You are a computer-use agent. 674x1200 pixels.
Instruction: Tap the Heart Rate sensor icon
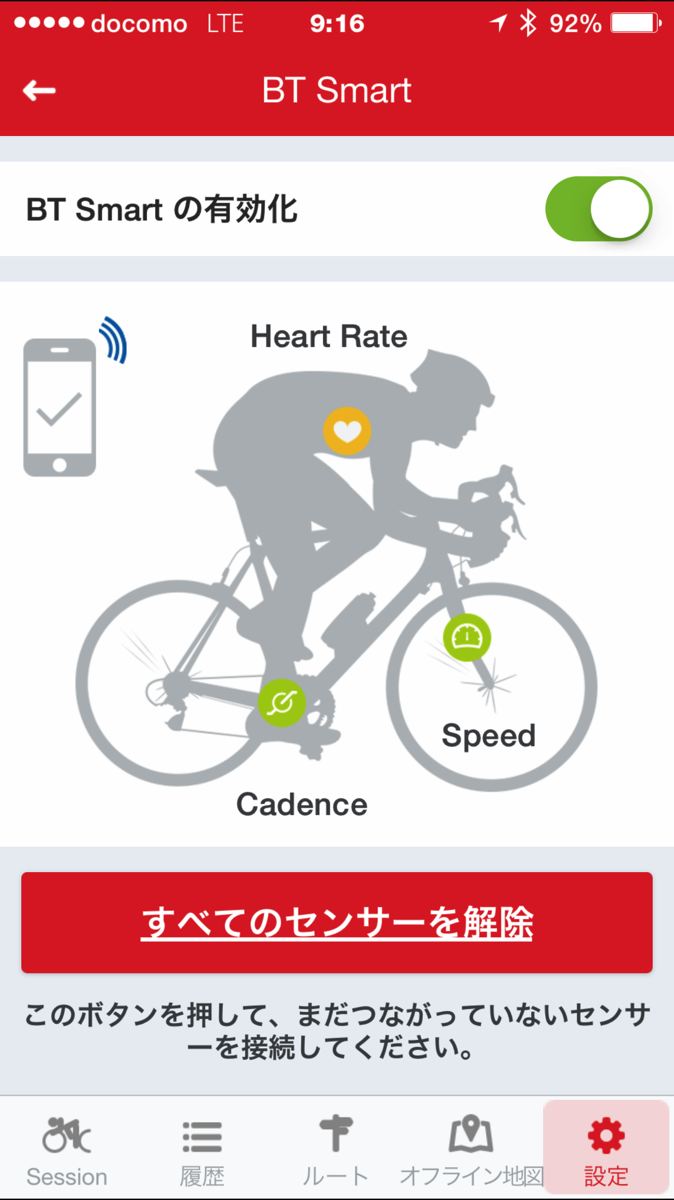tap(347, 432)
